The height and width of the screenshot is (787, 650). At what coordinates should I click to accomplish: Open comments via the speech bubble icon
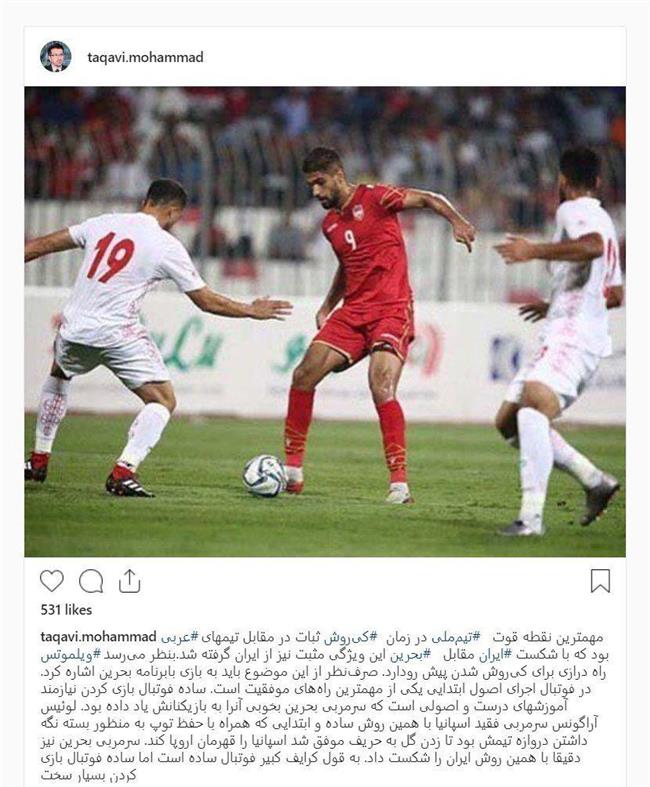click(91, 581)
